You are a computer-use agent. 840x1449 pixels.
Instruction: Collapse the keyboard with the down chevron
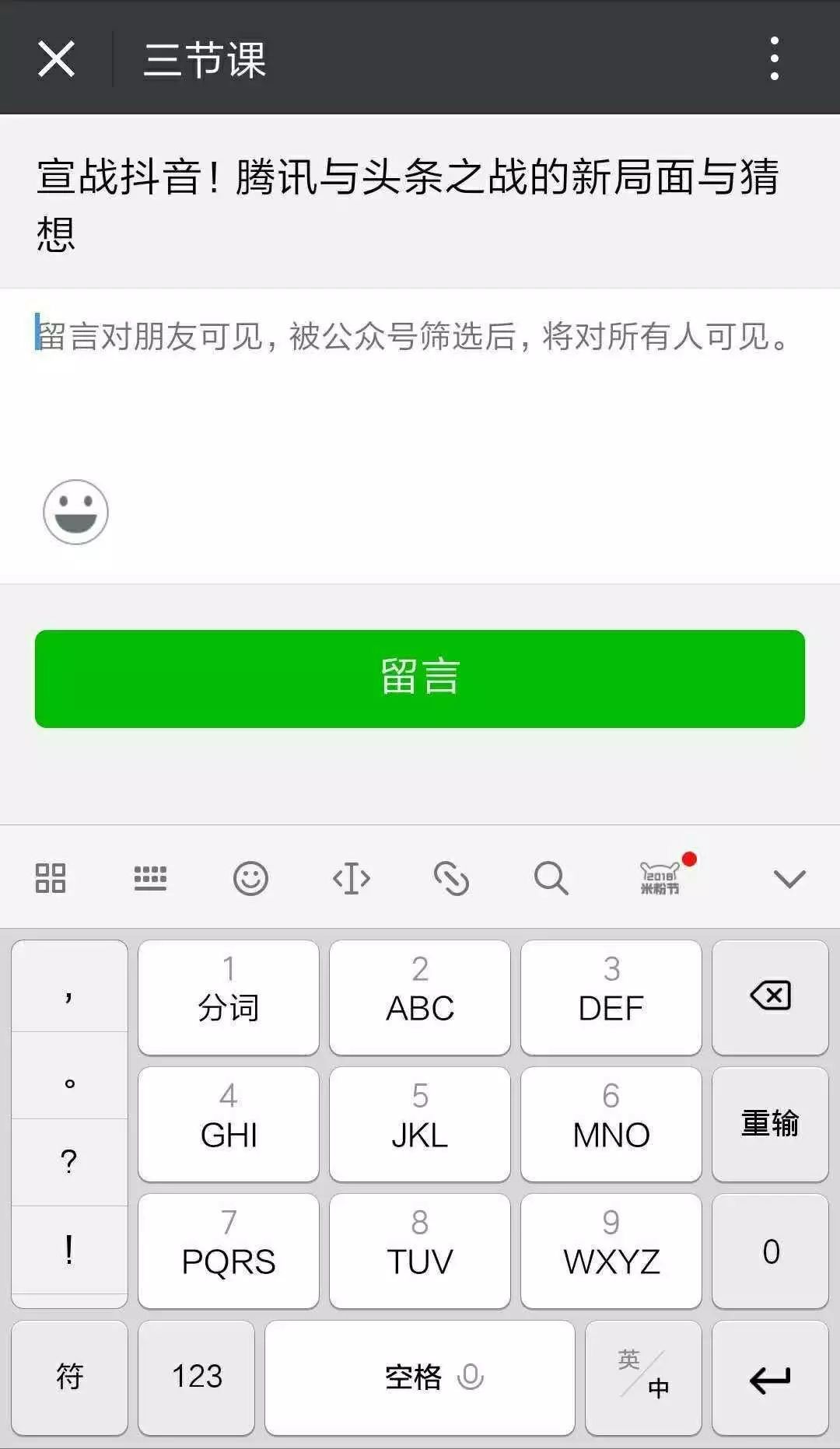pyautogui.click(x=789, y=878)
